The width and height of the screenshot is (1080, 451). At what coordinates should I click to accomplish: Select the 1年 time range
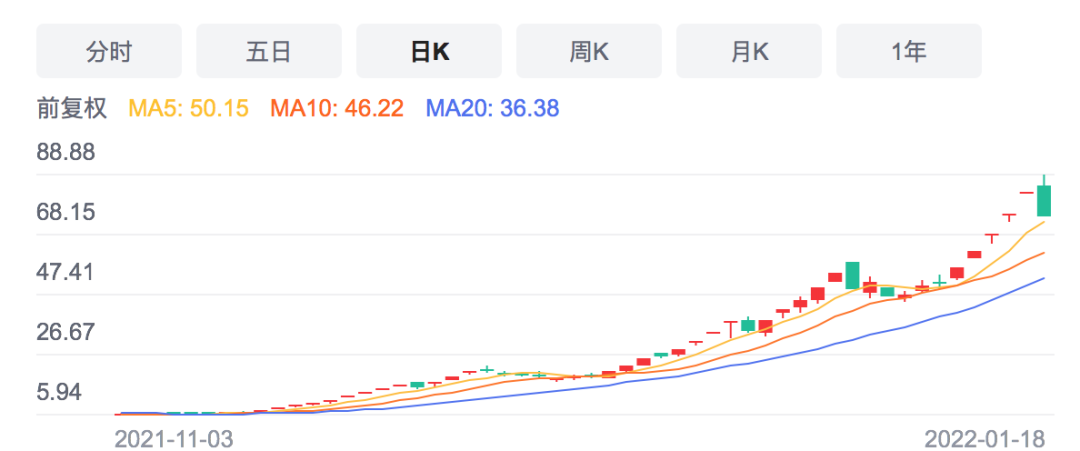909,52
